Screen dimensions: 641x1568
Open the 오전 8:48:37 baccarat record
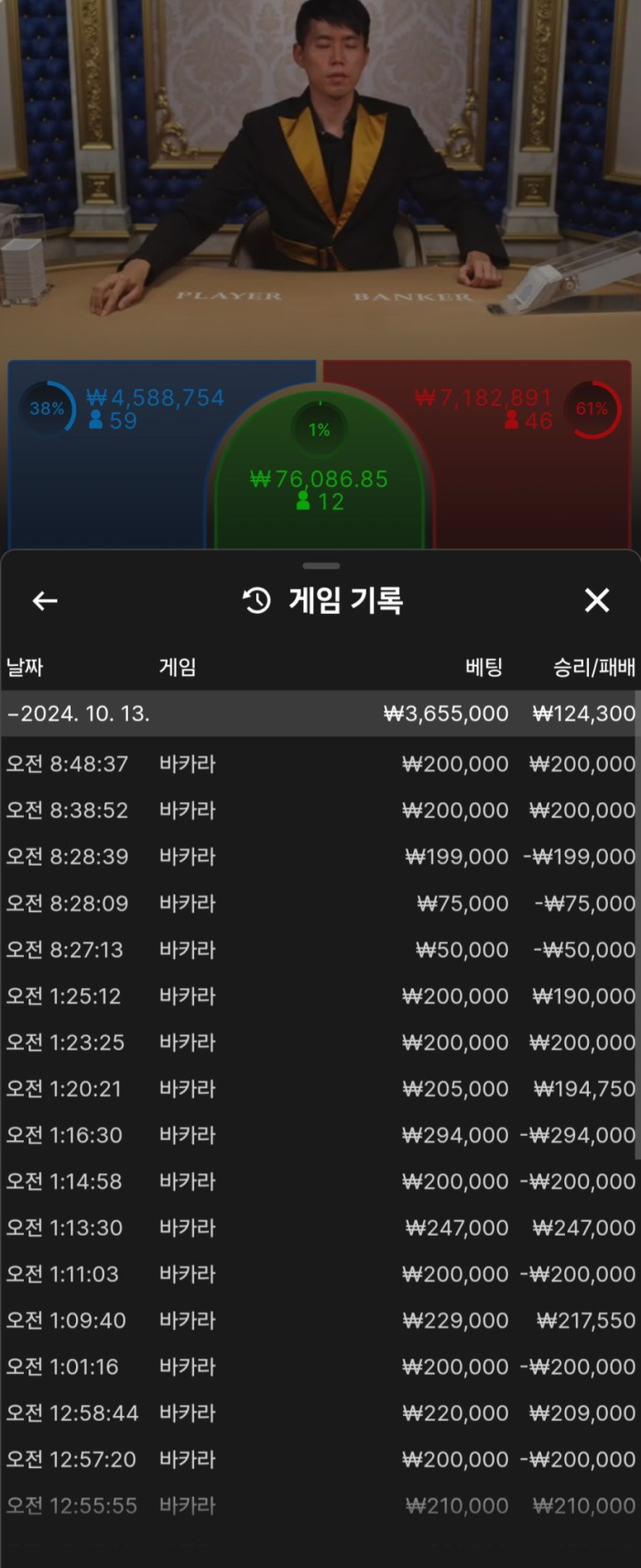point(319,764)
